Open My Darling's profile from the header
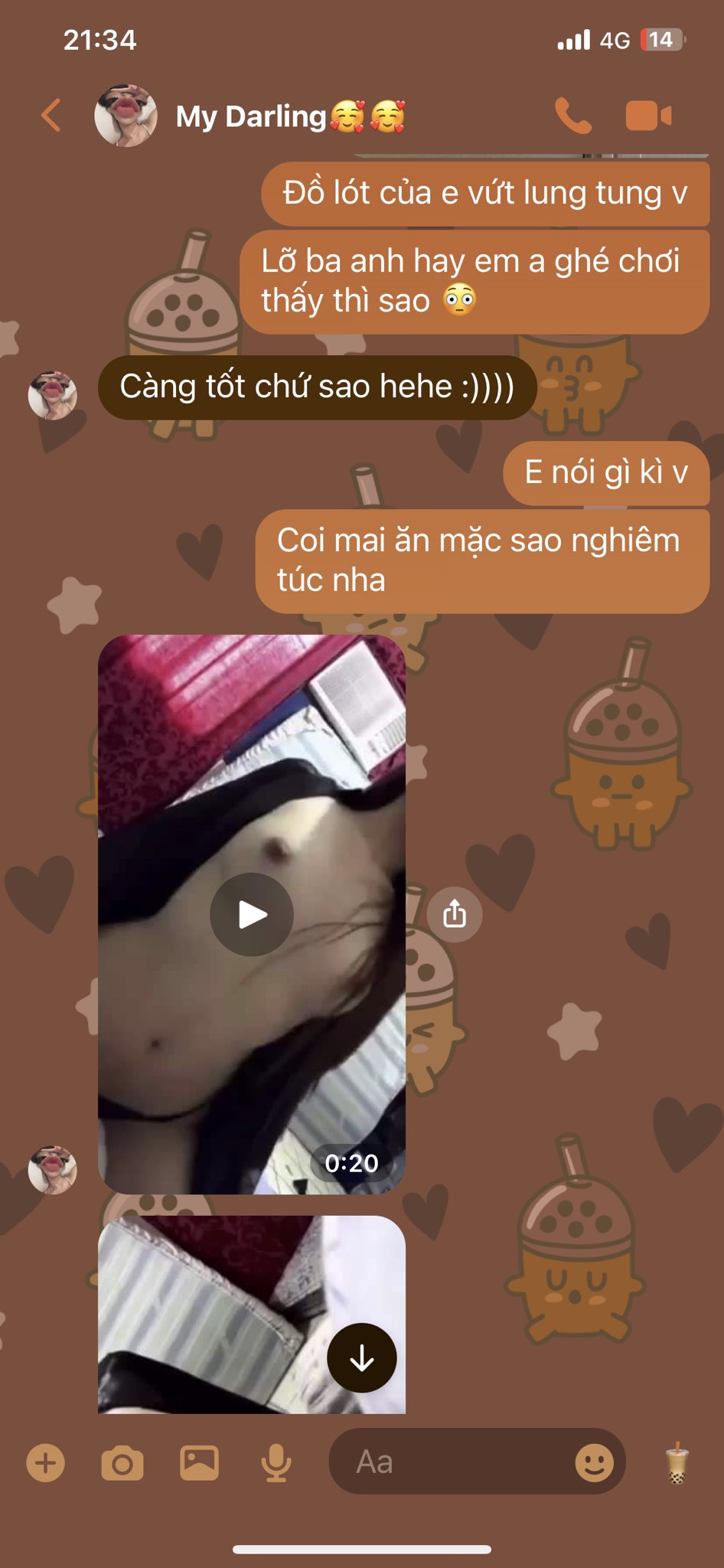The image size is (724, 1568). point(251,116)
